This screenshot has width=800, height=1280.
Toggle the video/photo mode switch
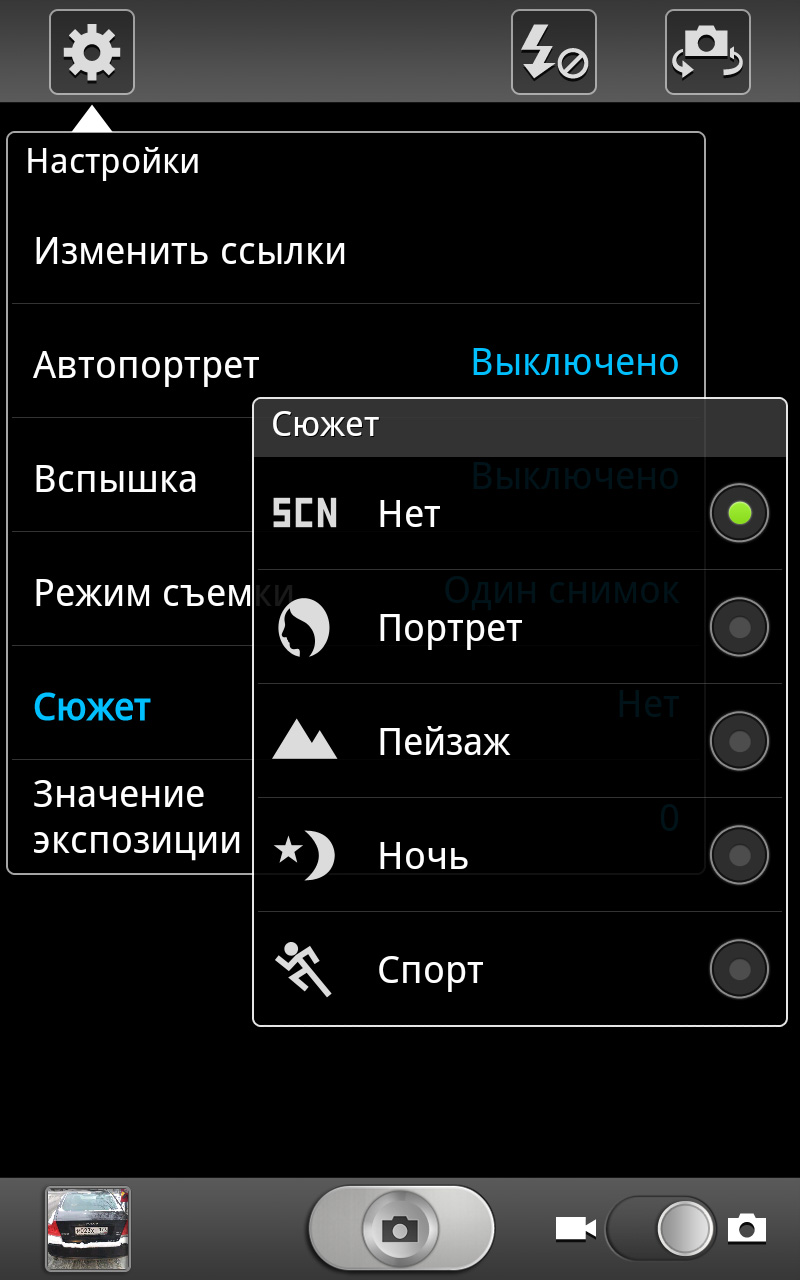[x=661, y=1228]
